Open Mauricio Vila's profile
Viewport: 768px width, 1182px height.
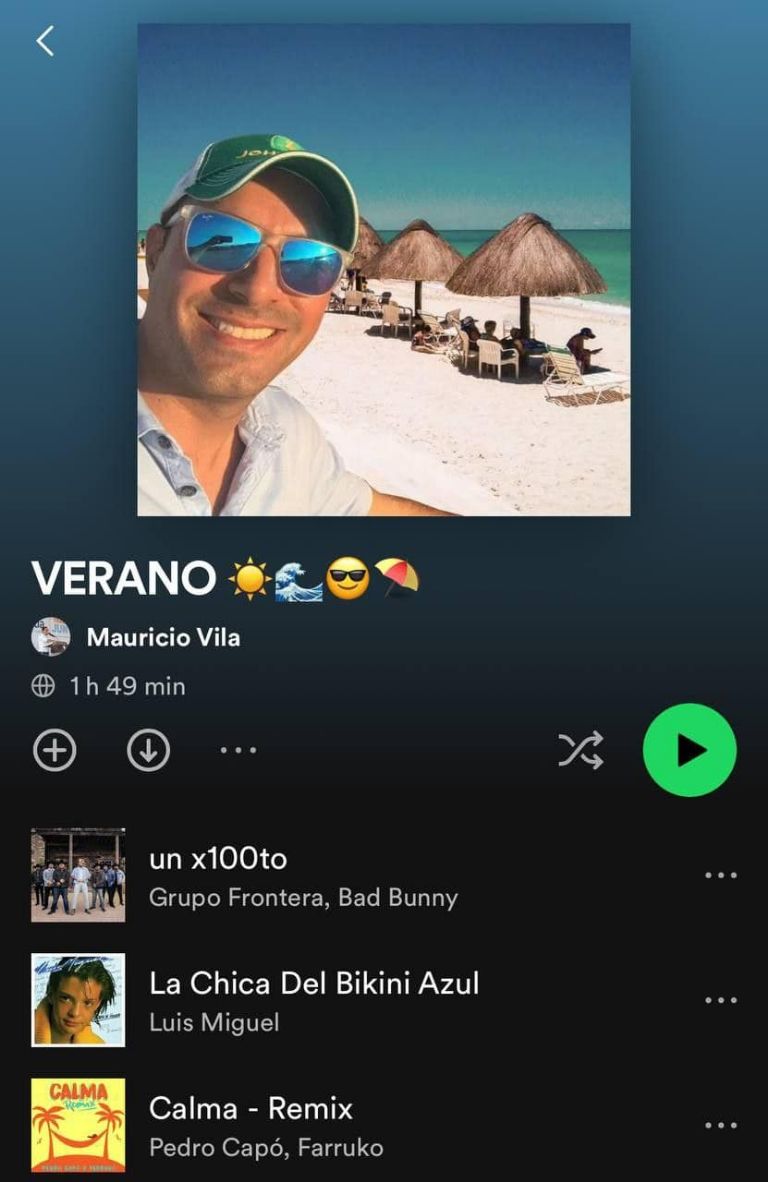(163, 637)
